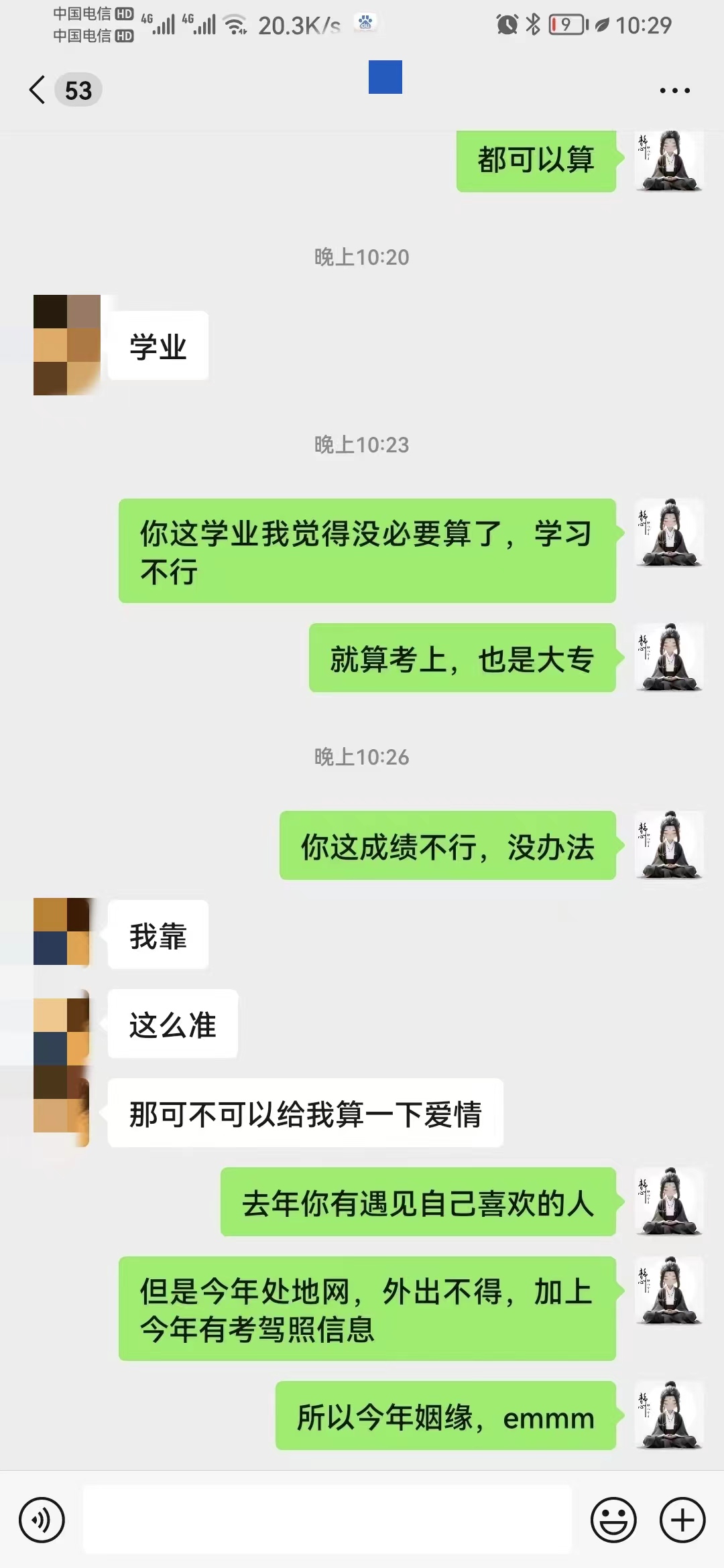Viewport: 724px width, 1568px height.
Task: Tap the timestamp 晚上10:26
Action: tap(362, 755)
